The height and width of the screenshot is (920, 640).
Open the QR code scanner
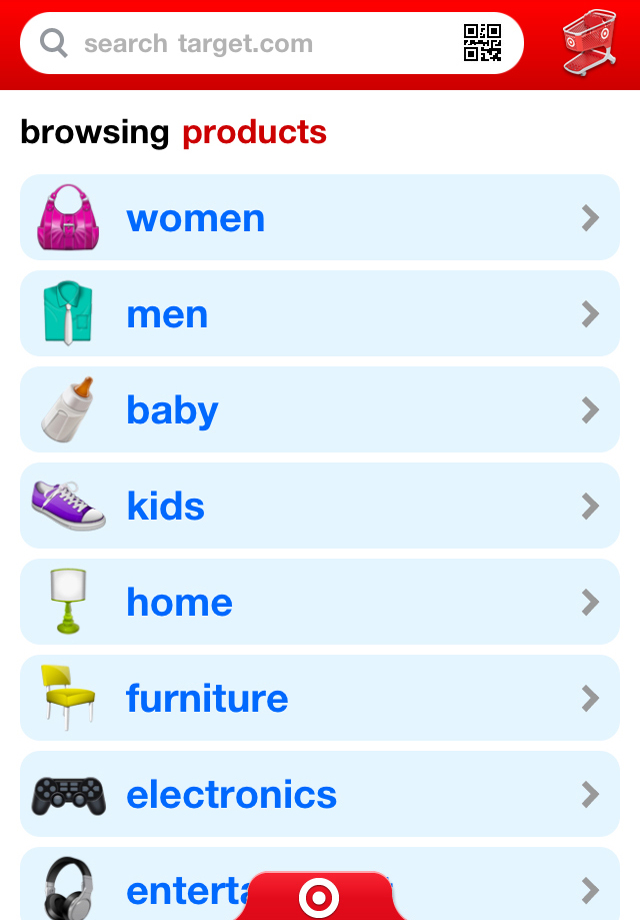(x=482, y=44)
